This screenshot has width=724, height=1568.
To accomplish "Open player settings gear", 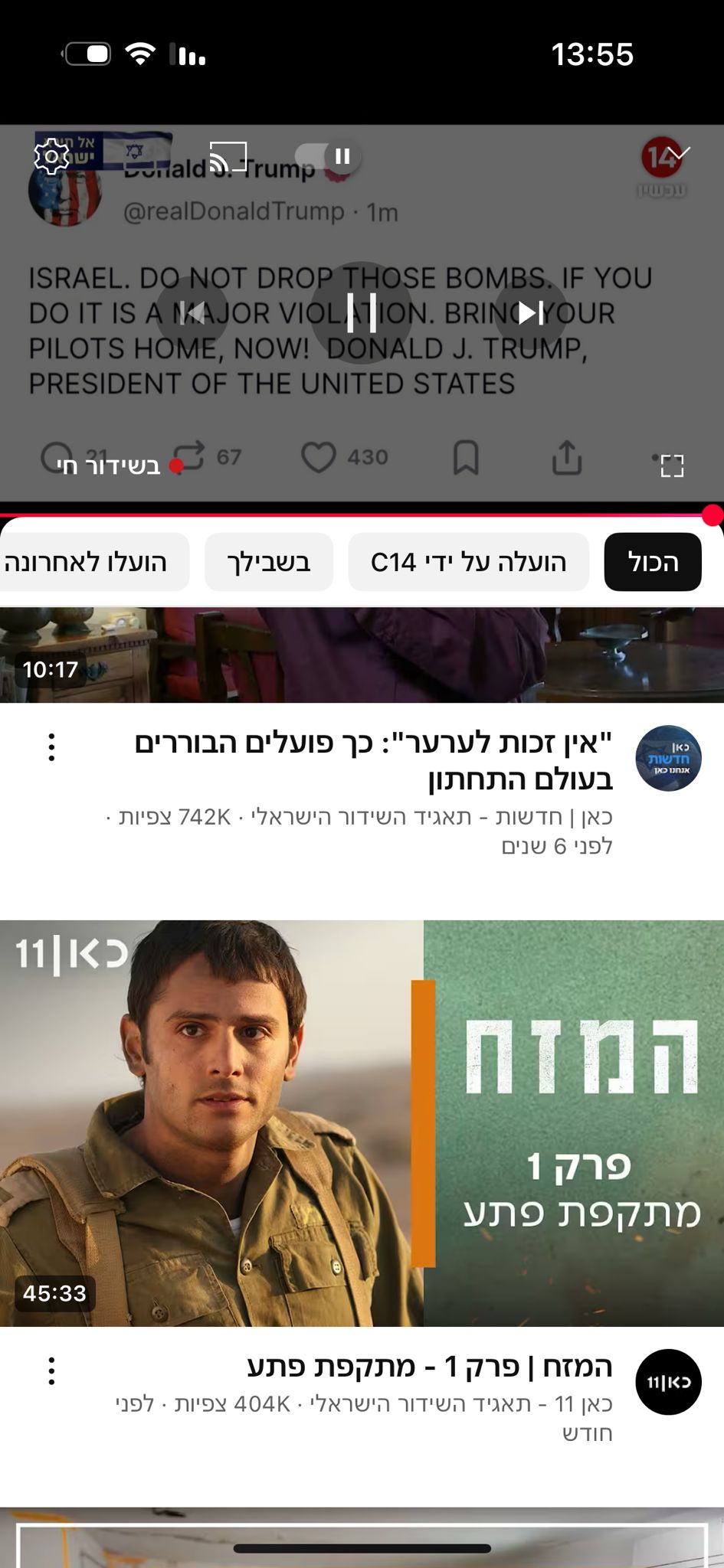I will [x=51, y=157].
